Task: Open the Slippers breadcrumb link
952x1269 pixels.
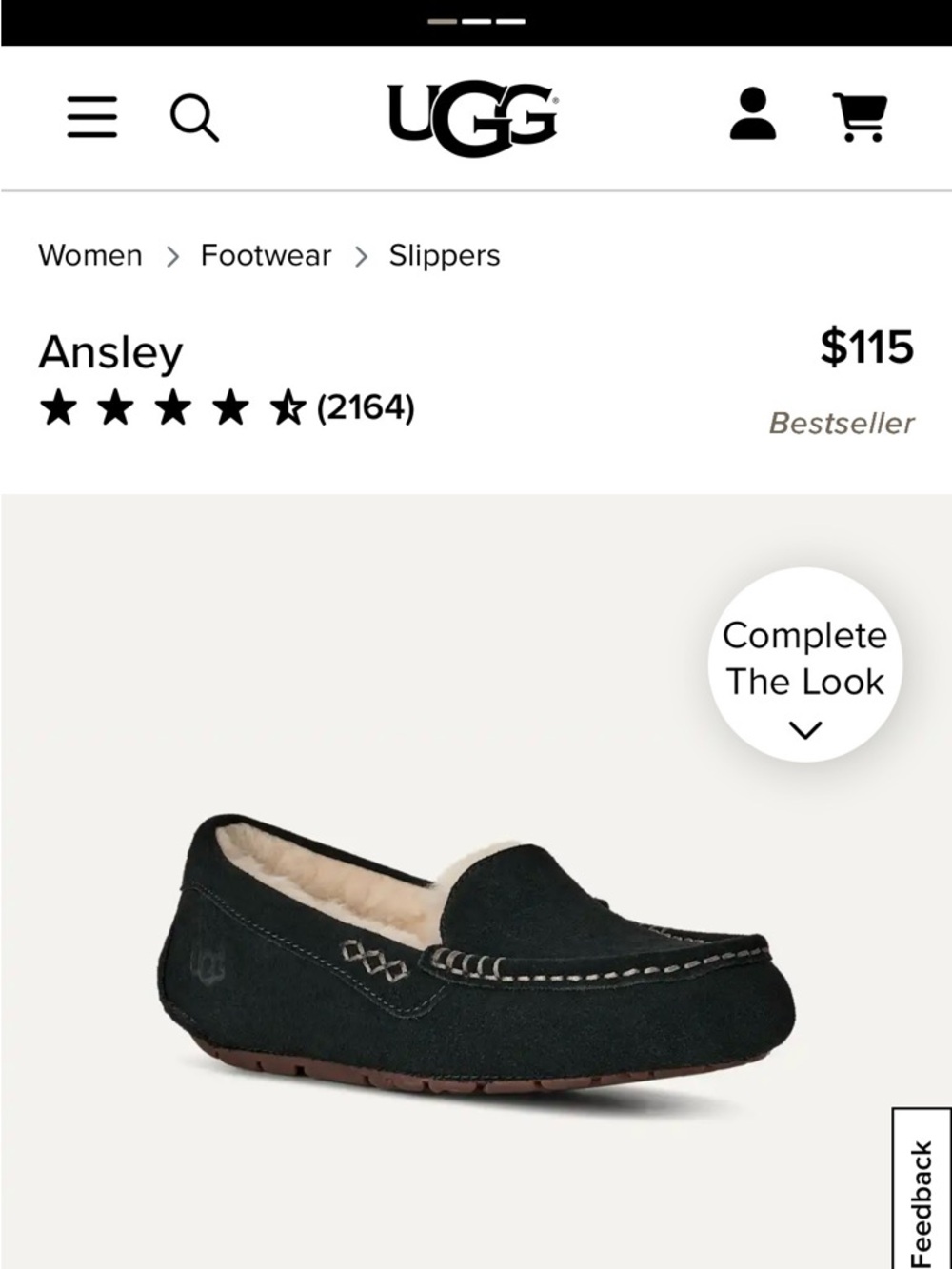Action: pos(443,255)
